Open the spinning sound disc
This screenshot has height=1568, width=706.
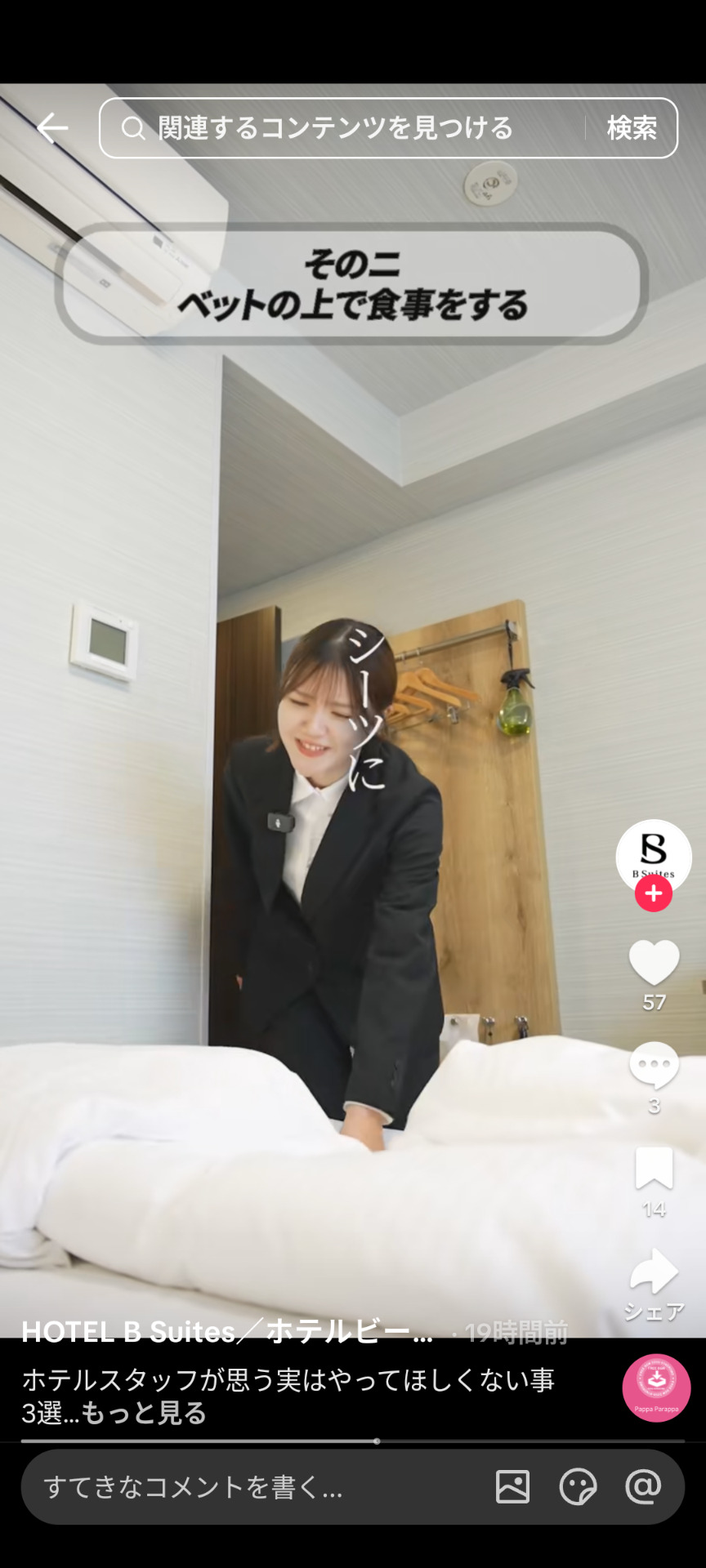pos(656,1388)
